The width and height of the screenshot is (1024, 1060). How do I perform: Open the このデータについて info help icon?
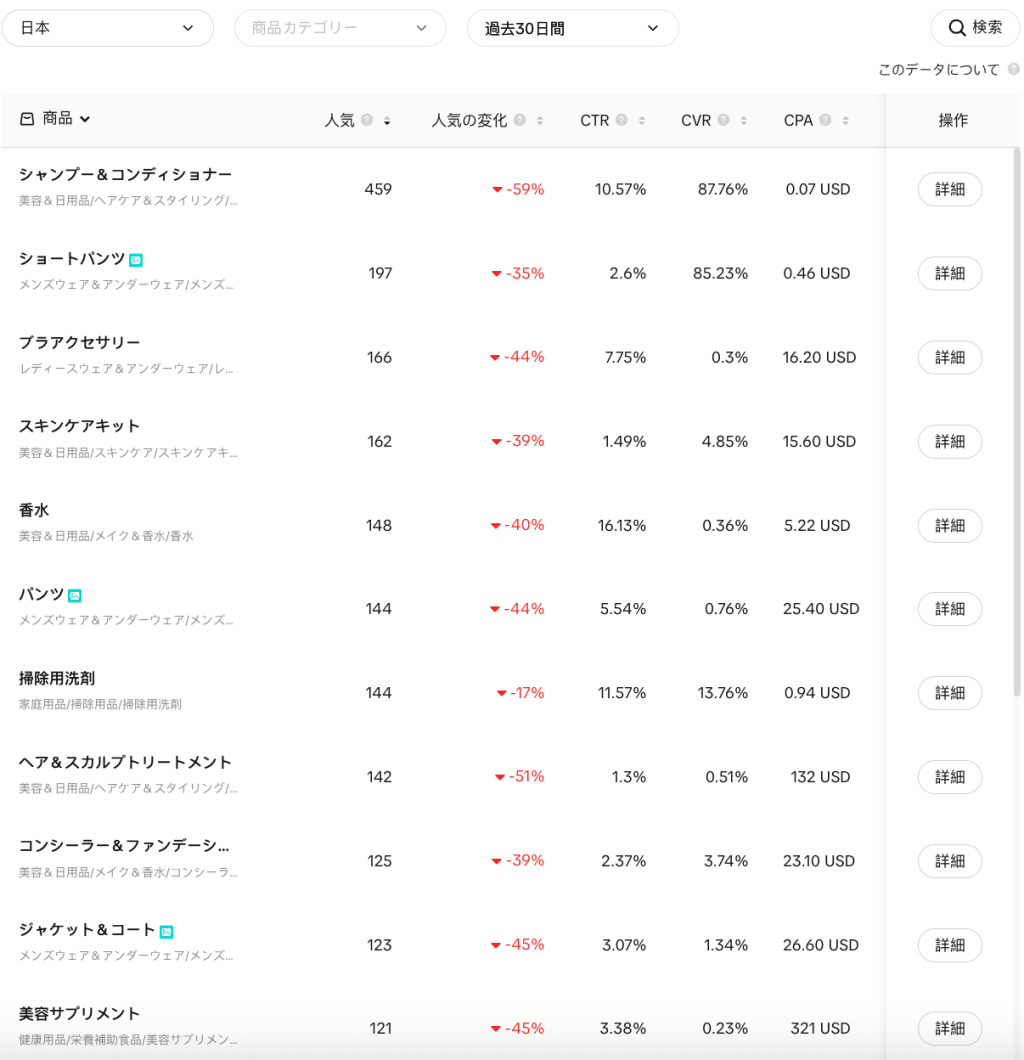click(x=1013, y=70)
